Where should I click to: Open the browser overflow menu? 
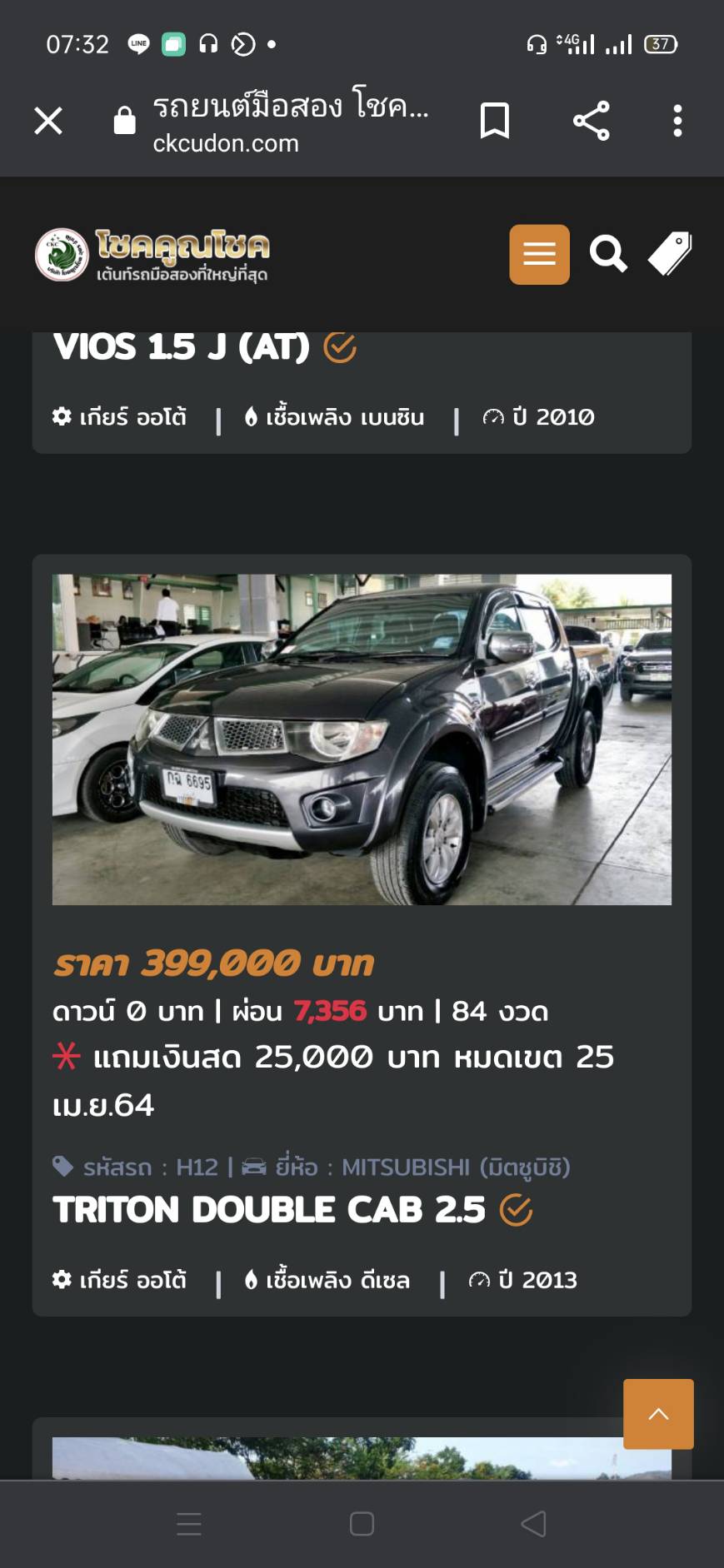677,121
